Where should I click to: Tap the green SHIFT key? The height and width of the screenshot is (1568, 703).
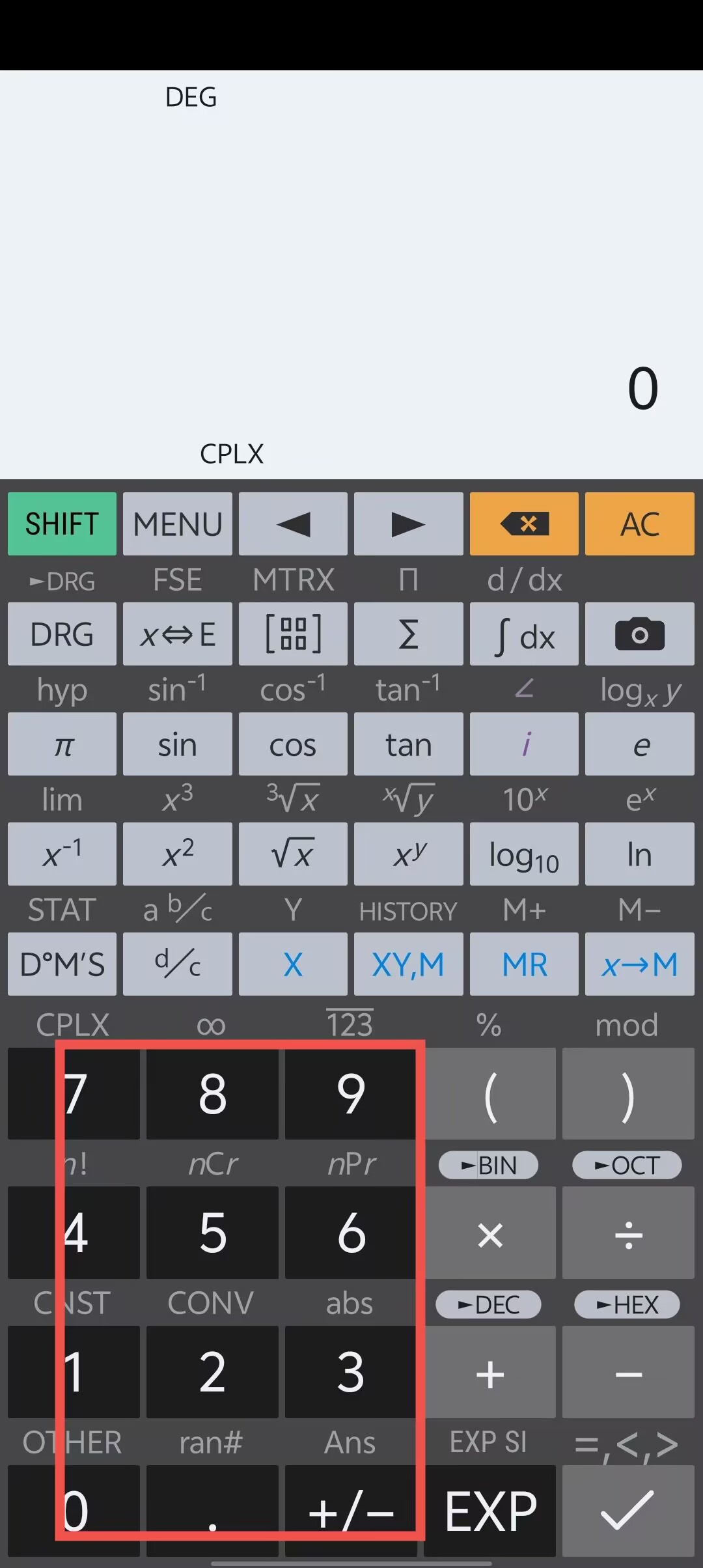point(62,524)
